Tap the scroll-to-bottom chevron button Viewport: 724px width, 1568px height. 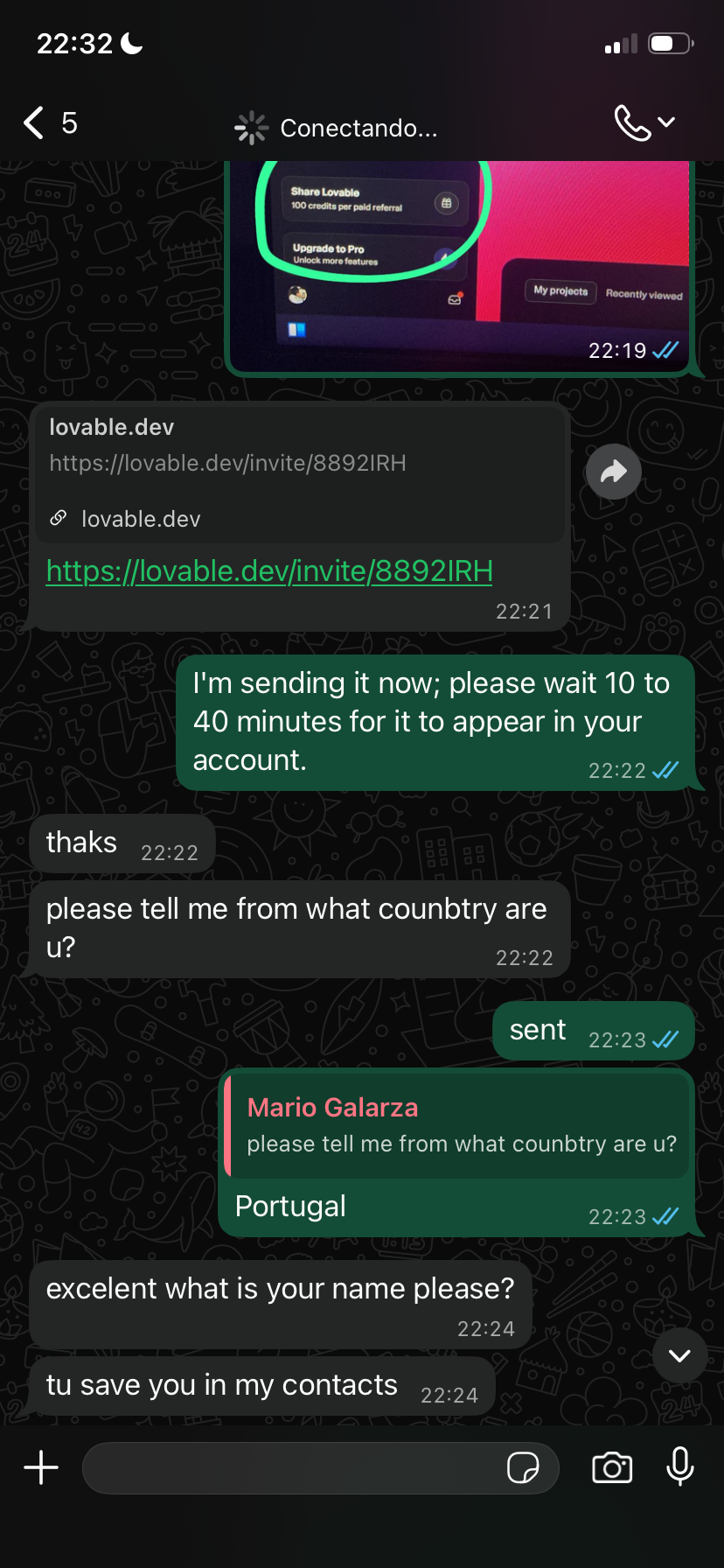679,1355
